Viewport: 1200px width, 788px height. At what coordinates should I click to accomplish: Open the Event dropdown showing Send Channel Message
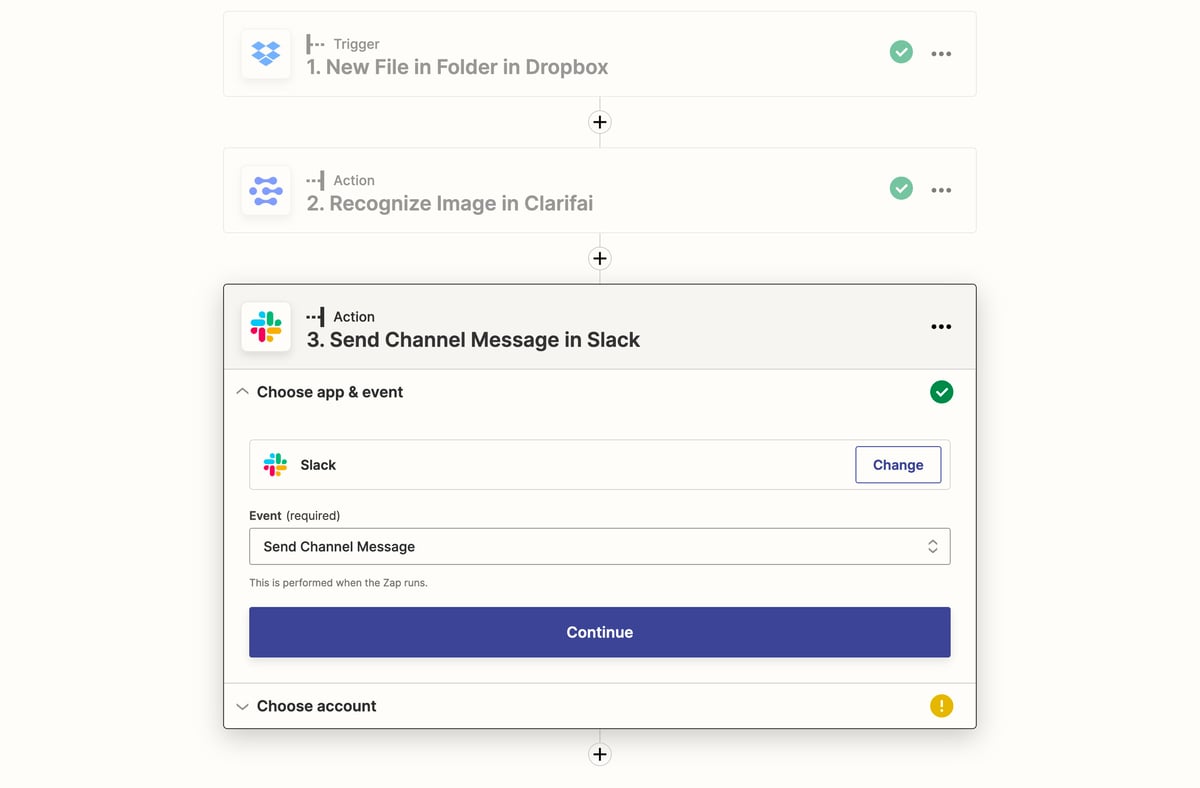599,547
